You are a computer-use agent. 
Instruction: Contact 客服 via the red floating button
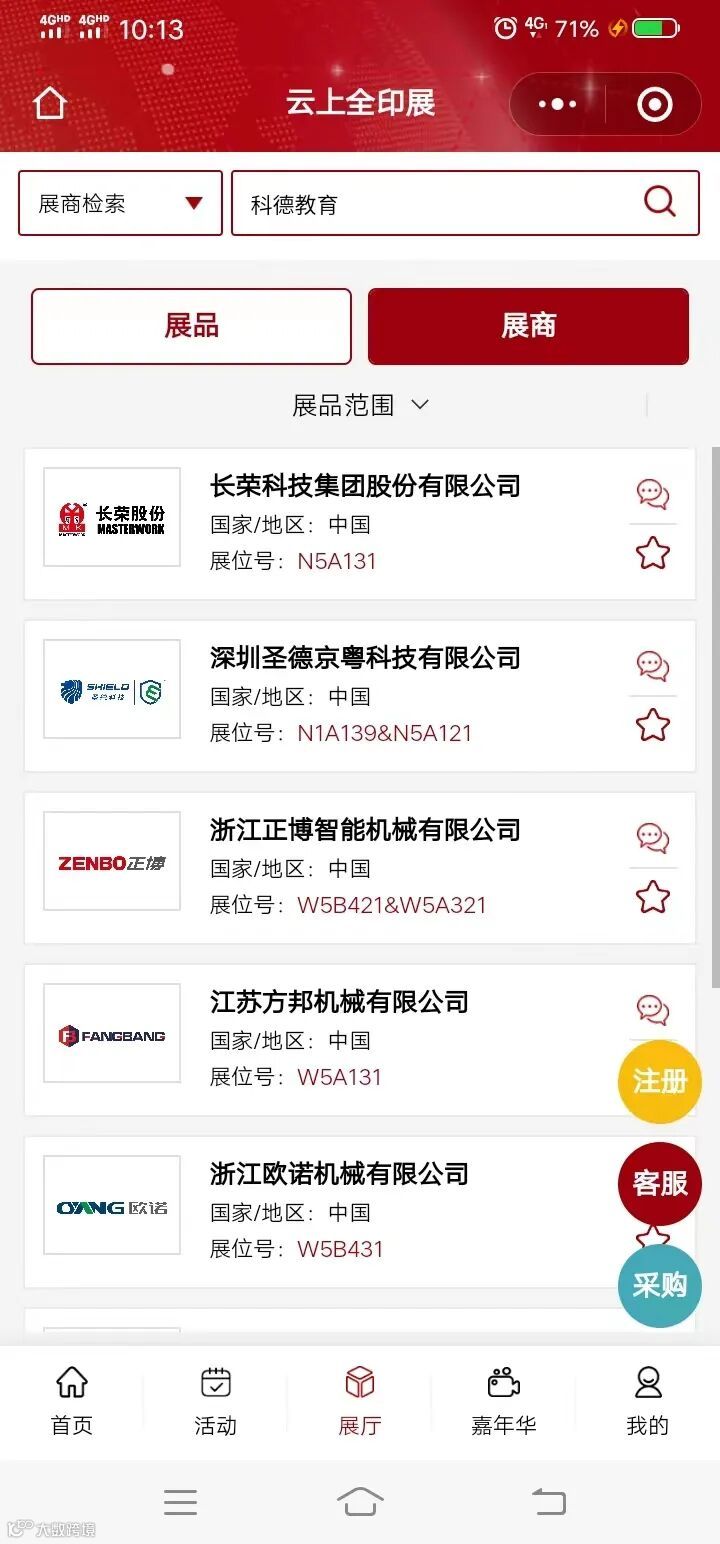pos(659,1184)
